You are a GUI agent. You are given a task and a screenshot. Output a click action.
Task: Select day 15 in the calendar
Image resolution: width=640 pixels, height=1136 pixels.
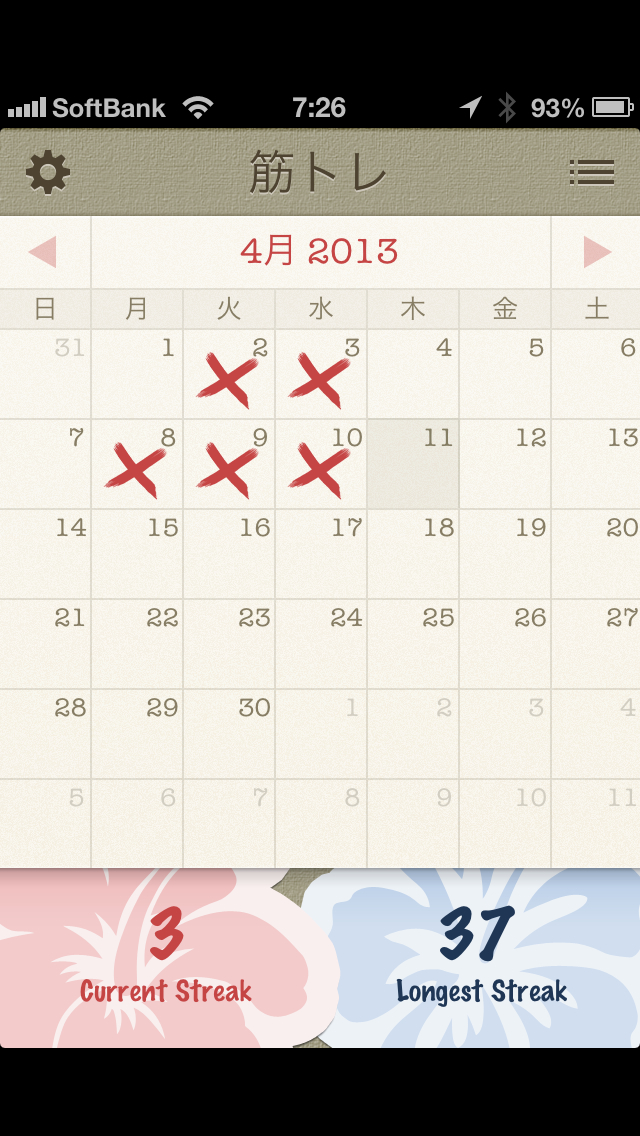click(x=137, y=555)
